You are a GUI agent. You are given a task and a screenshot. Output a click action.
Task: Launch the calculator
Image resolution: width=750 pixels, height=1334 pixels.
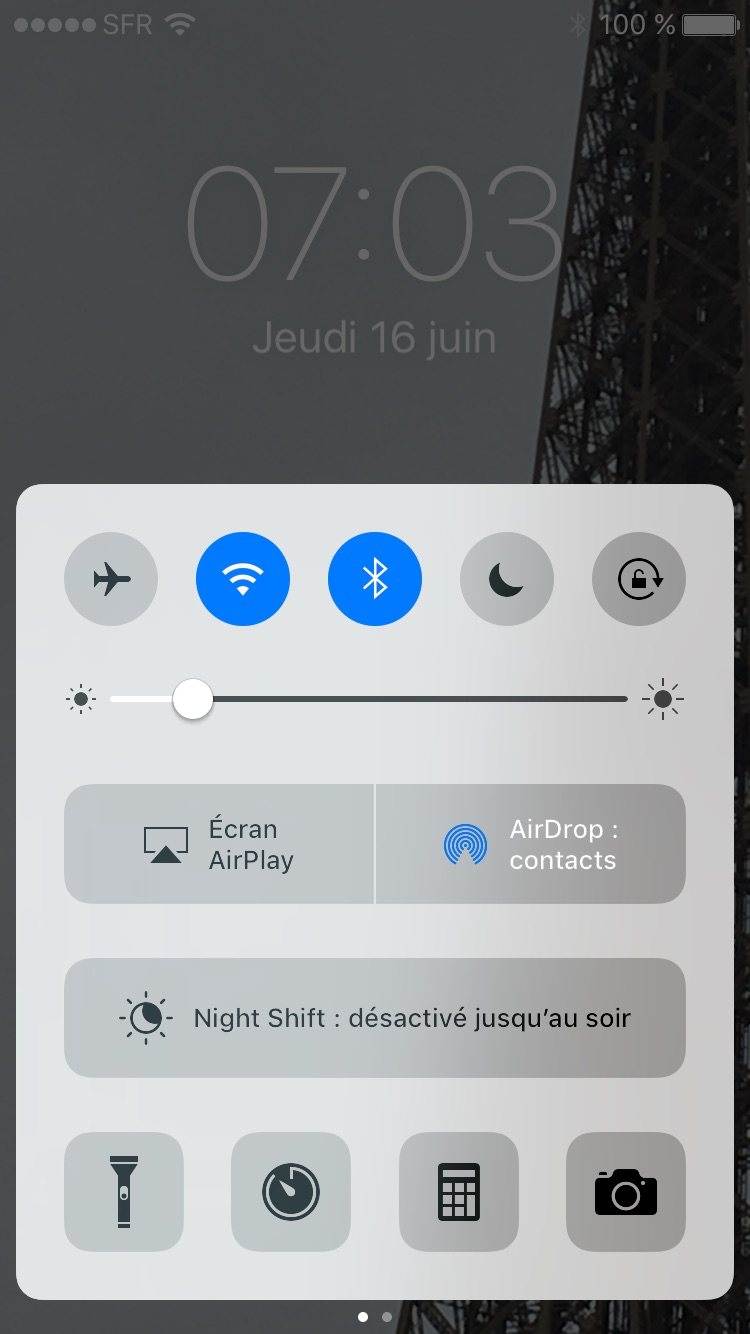[x=459, y=1191]
